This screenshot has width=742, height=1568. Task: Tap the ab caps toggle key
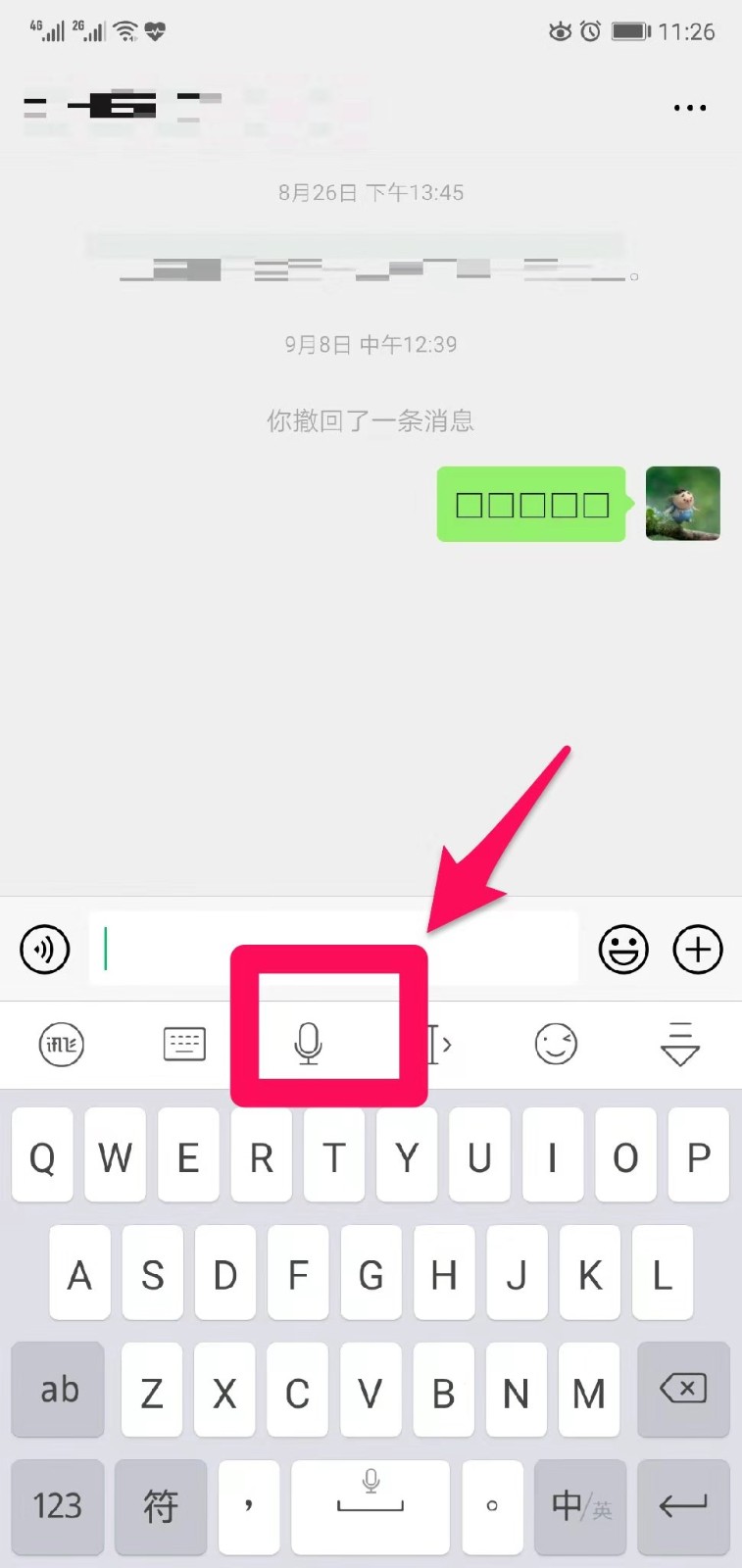pos(58,1389)
